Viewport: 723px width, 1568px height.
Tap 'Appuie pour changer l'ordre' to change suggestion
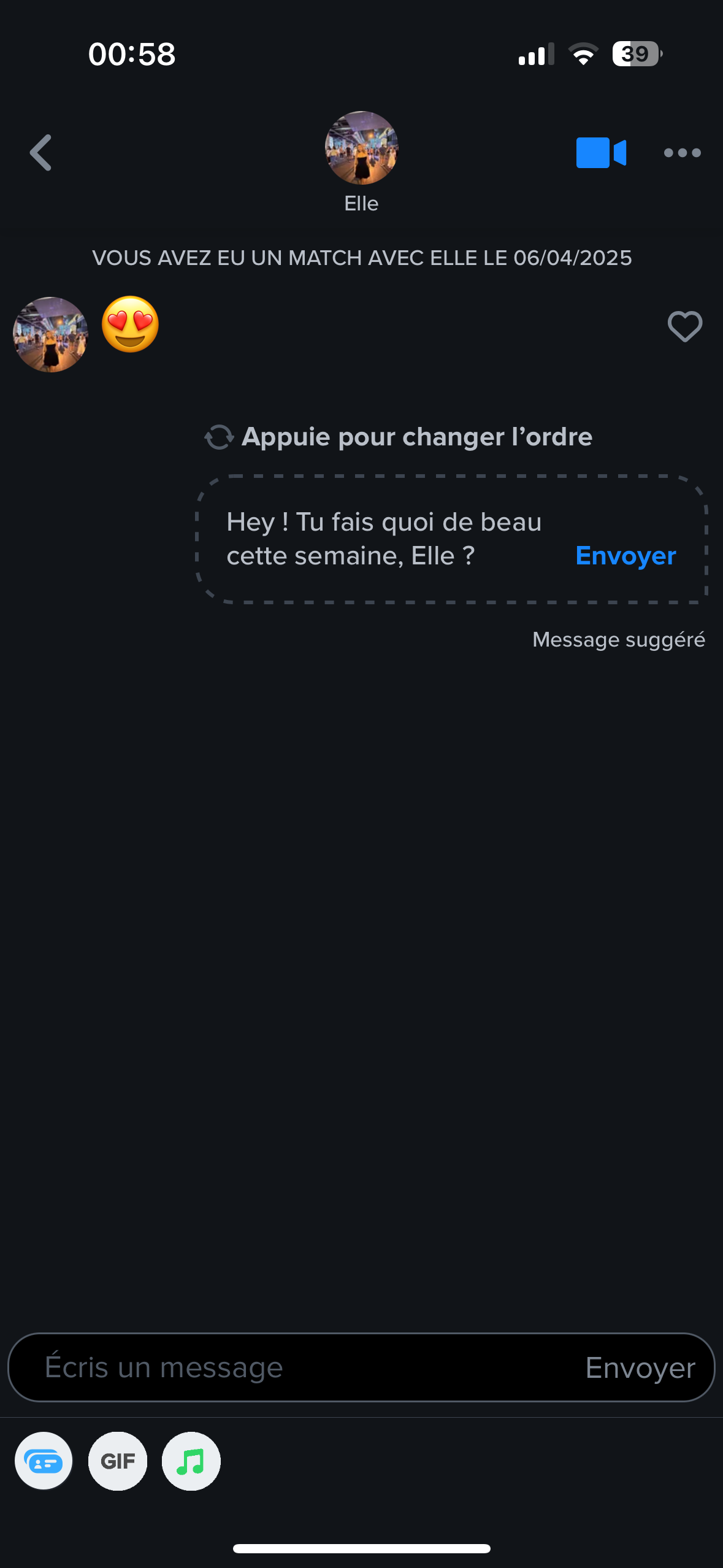pyautogui.click(x=399, y=437)
